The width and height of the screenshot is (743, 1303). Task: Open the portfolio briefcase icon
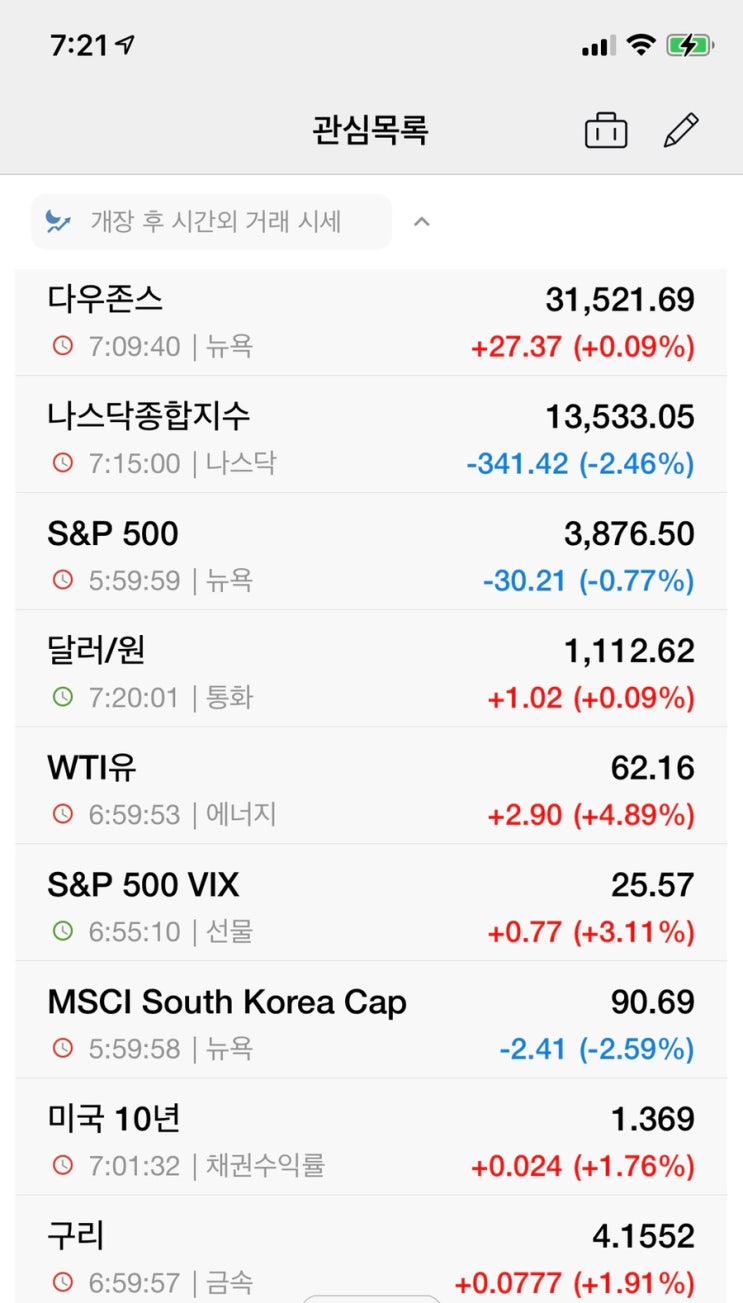605,131
